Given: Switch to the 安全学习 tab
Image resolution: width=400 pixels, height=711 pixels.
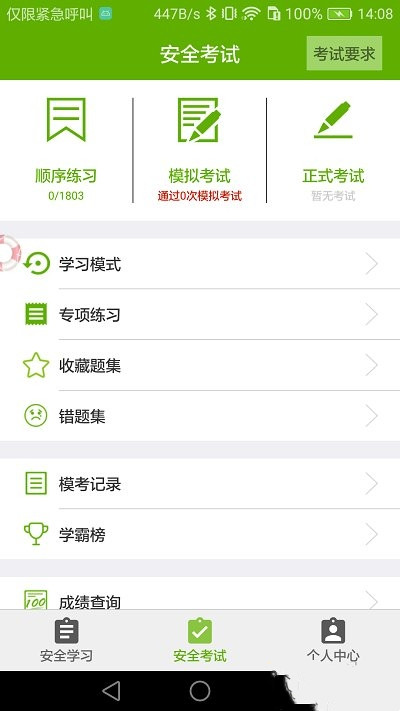Looking at the screenshot, I should [x=66, y=640].
